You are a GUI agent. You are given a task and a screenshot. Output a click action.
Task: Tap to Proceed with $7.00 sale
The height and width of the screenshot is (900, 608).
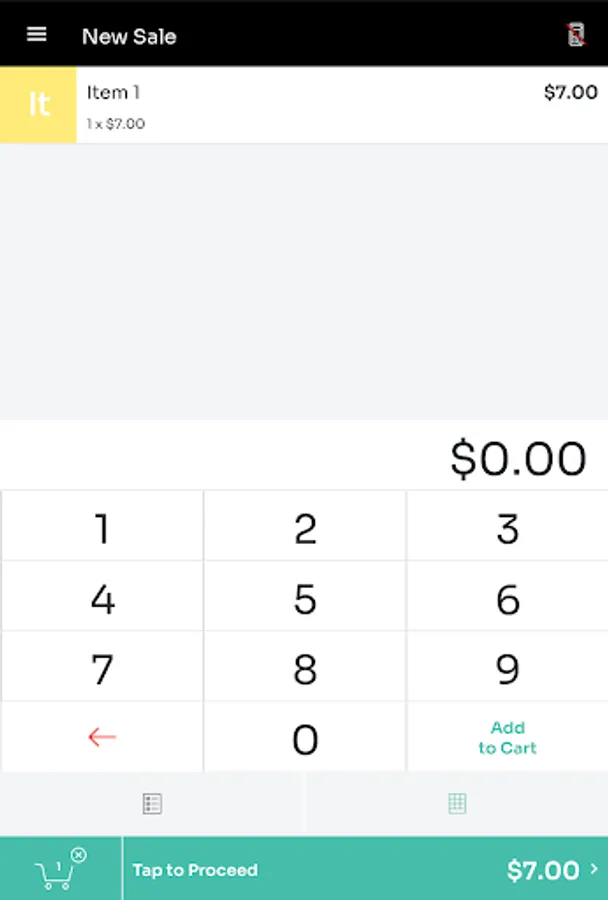[x=365, y=870]
